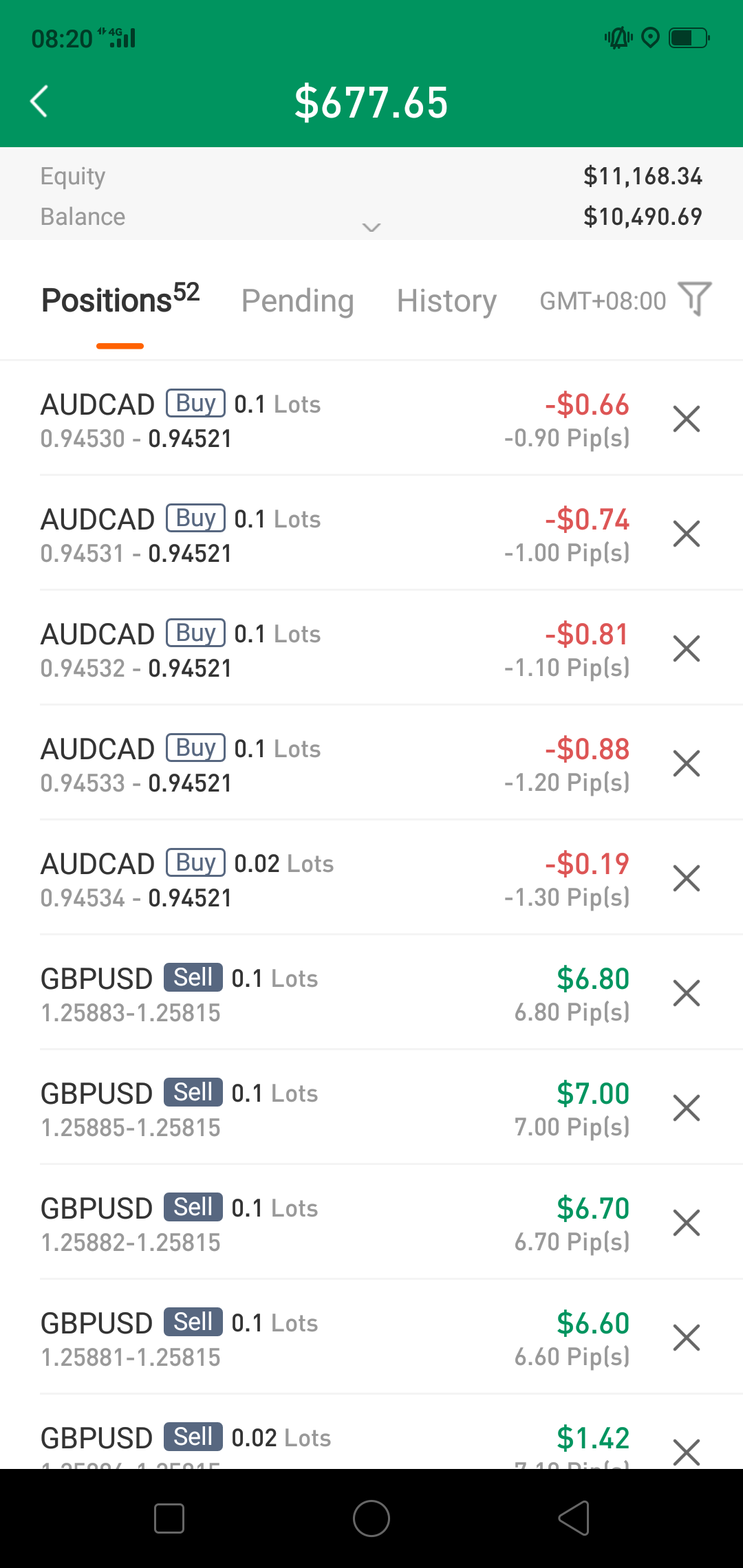The width and height of the screenshot is (743, 1568).
Task: Open the AUDCAD Buy position at 0.94530
Action: [335, 419]
